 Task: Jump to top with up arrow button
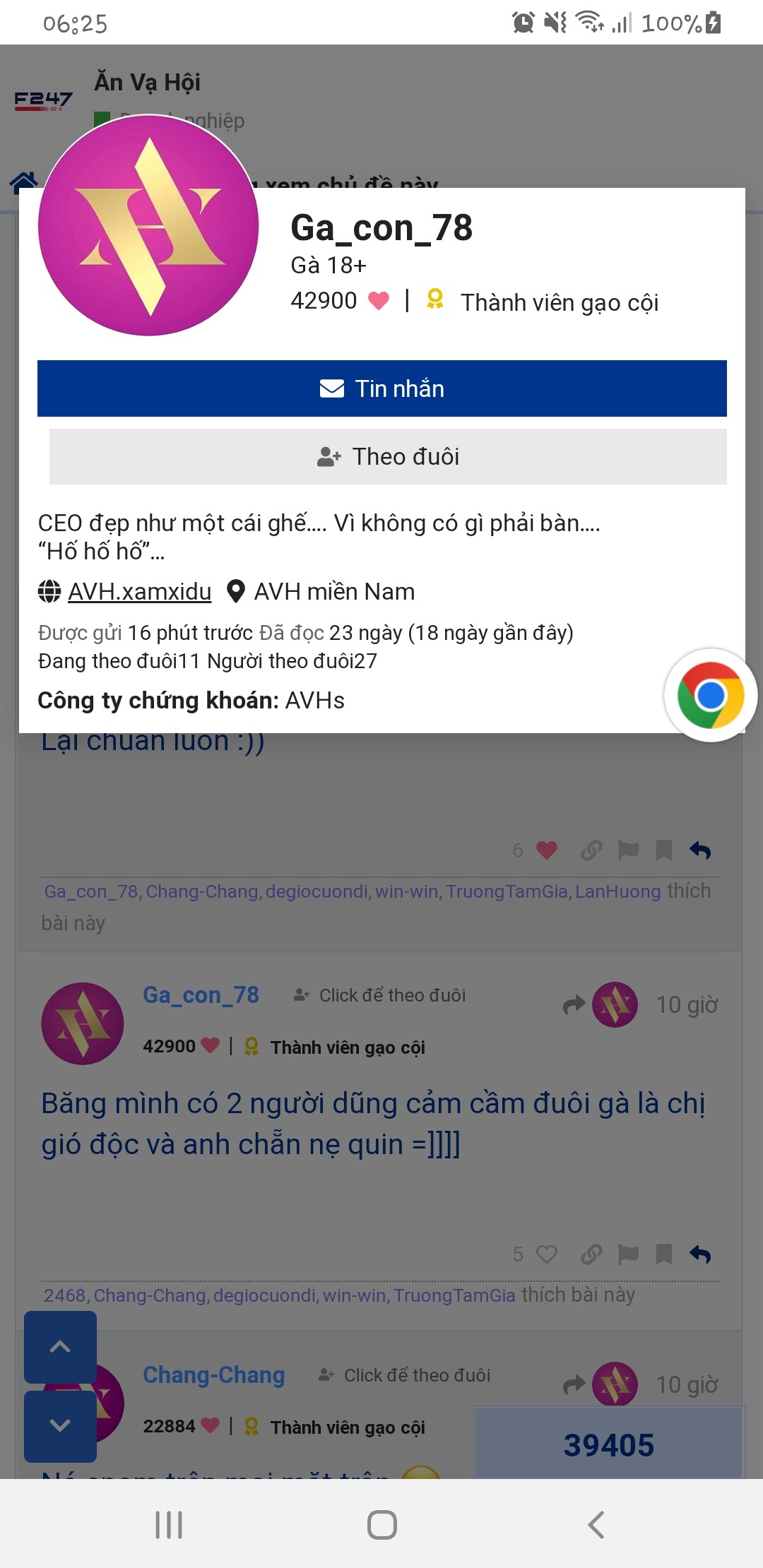60,1346
